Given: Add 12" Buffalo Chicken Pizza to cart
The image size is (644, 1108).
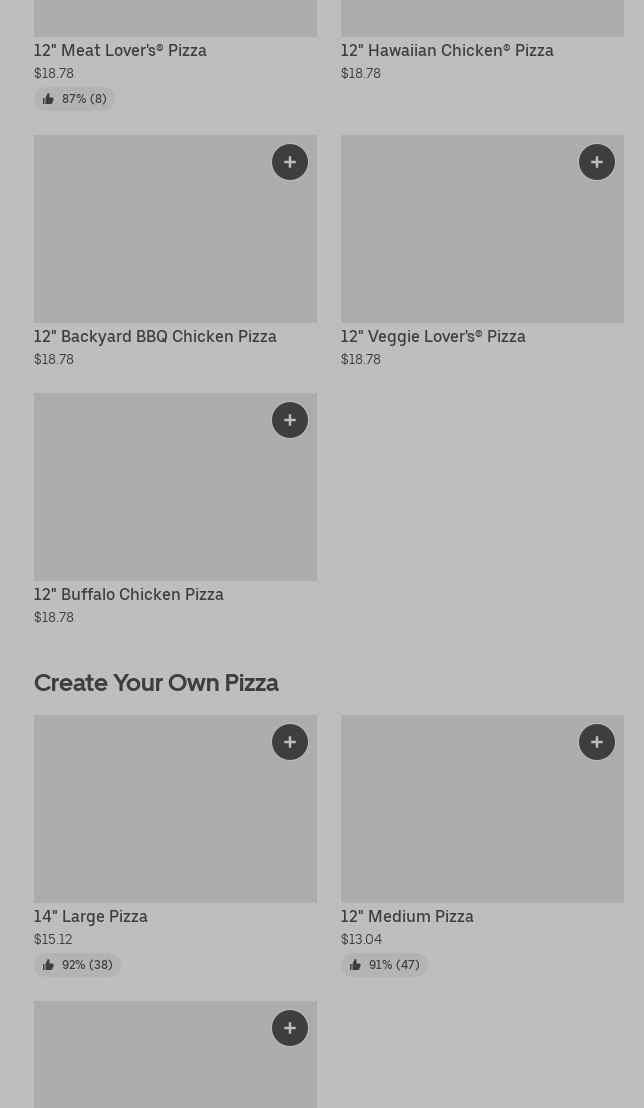Looking at the screenshot, I should [290, 420].
